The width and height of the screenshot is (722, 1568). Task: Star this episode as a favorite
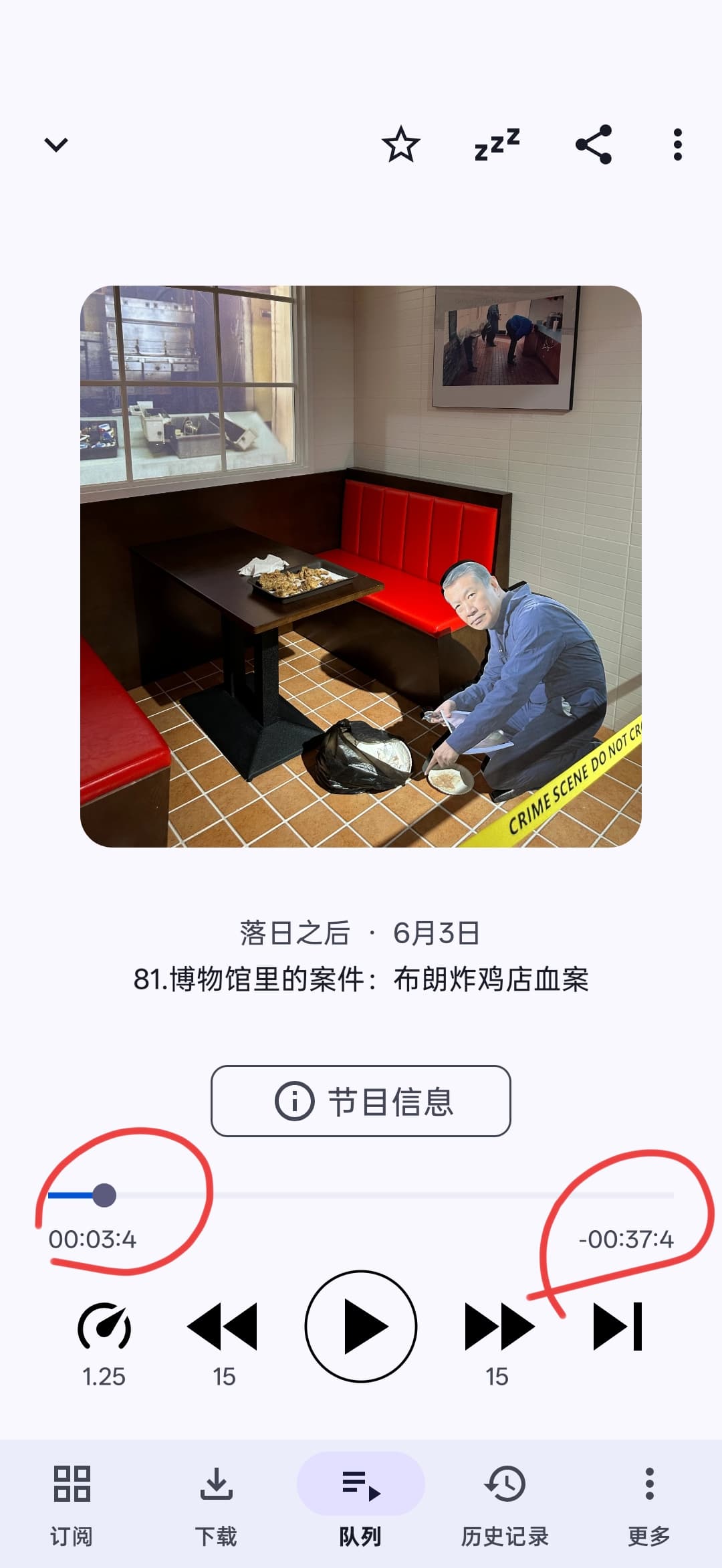(401, 144)
